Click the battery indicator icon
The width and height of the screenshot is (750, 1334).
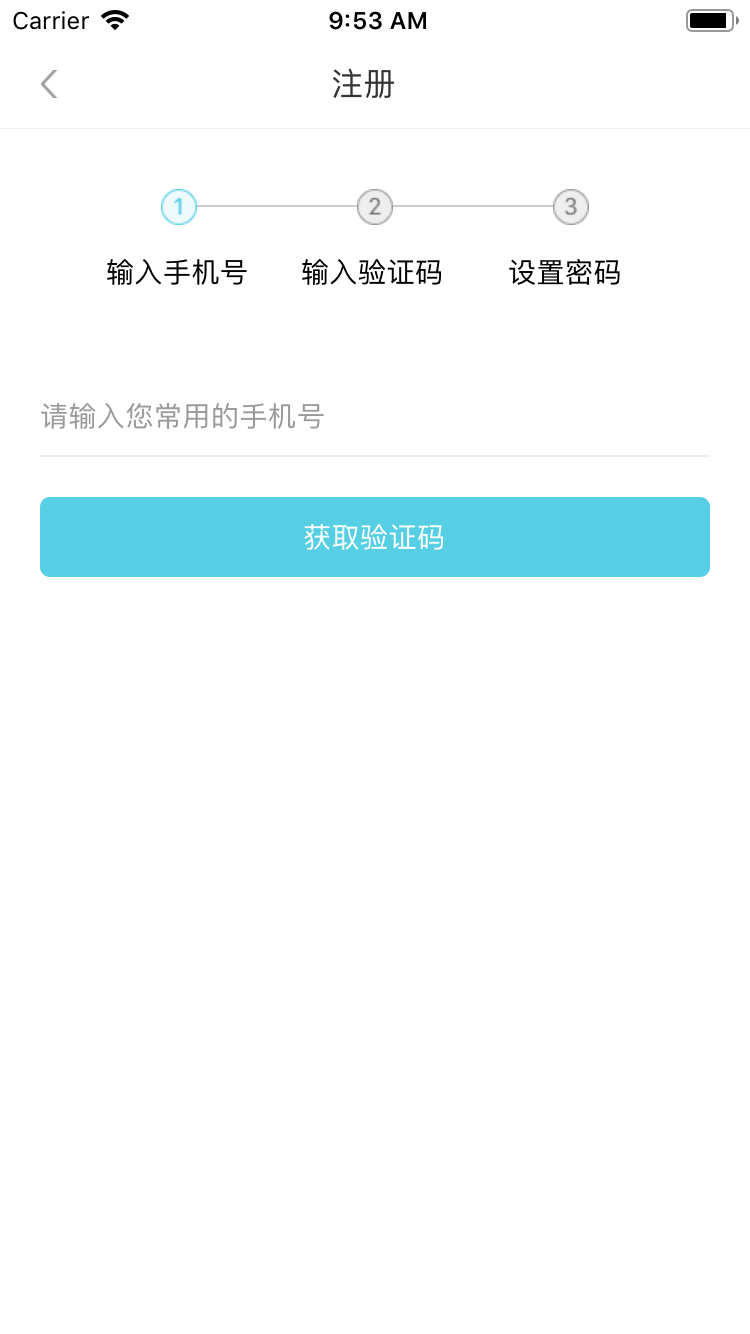coord(712,19)
